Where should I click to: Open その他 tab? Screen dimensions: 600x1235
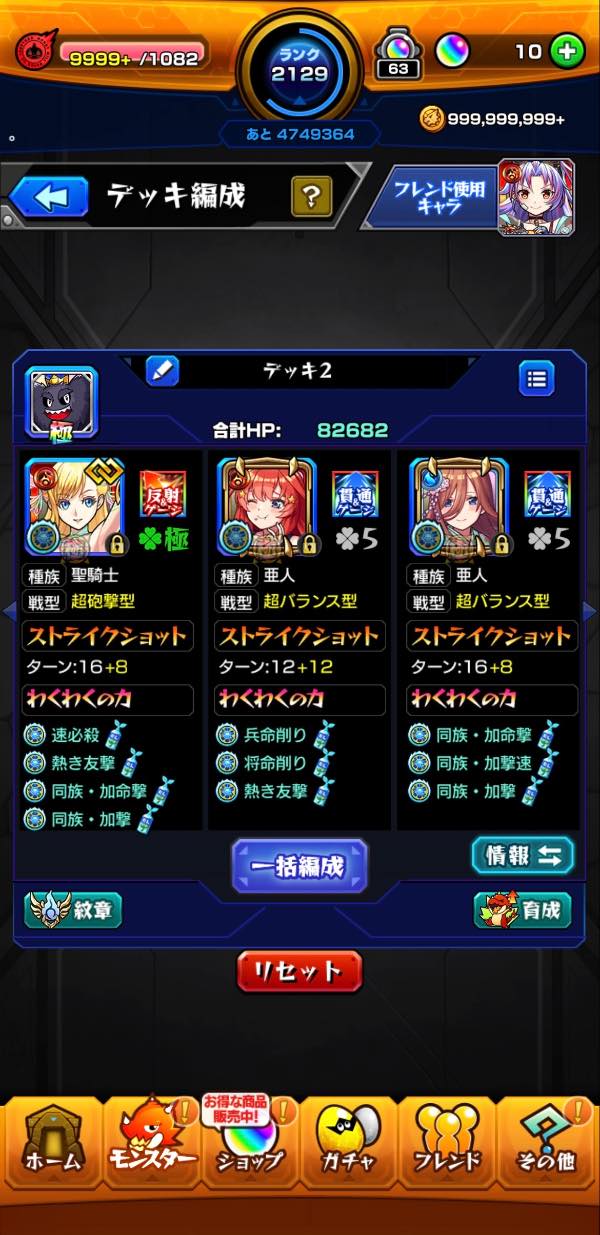pos(548,1148)
